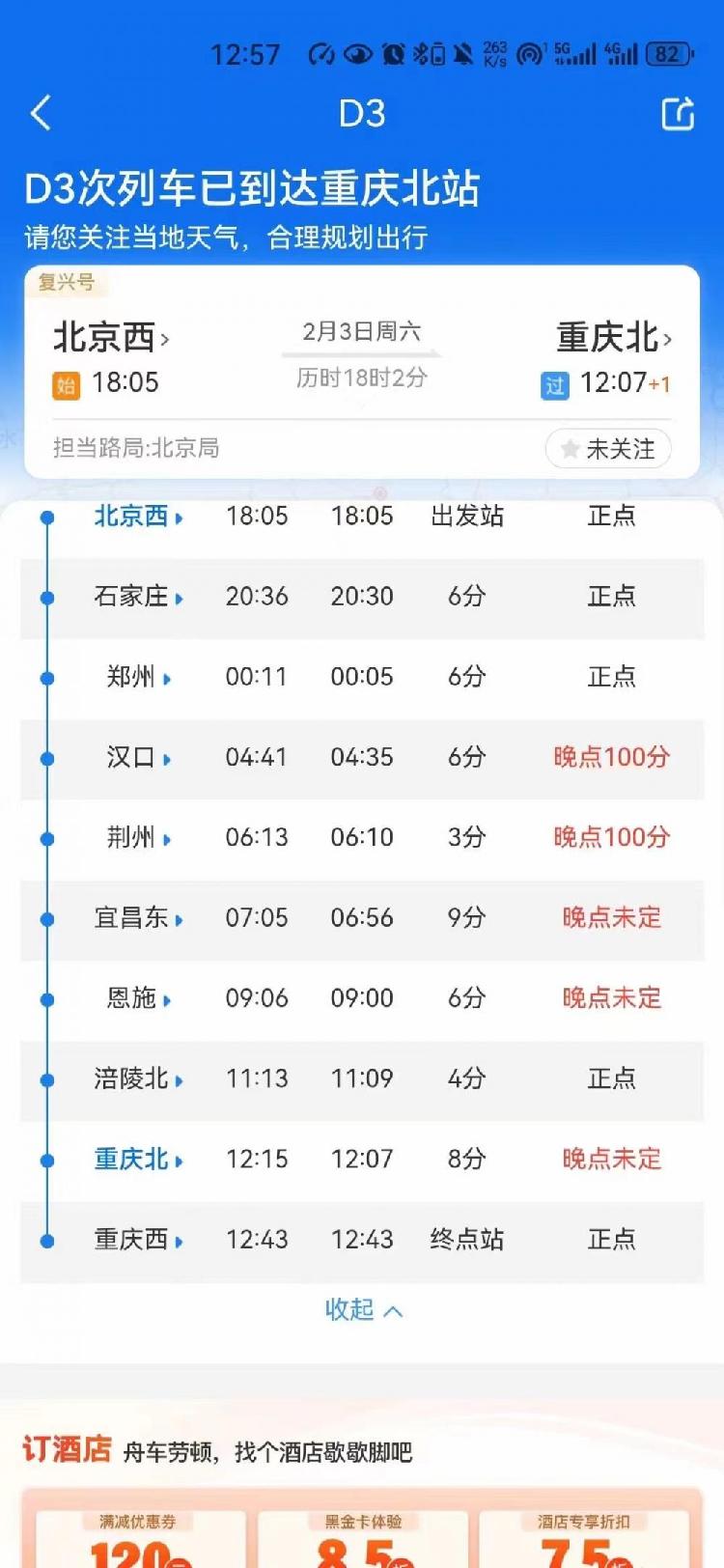The width and height of the screenshot is (724, 1568).
Task: Open terminal station 重庆西
Action: (138, 1239)
